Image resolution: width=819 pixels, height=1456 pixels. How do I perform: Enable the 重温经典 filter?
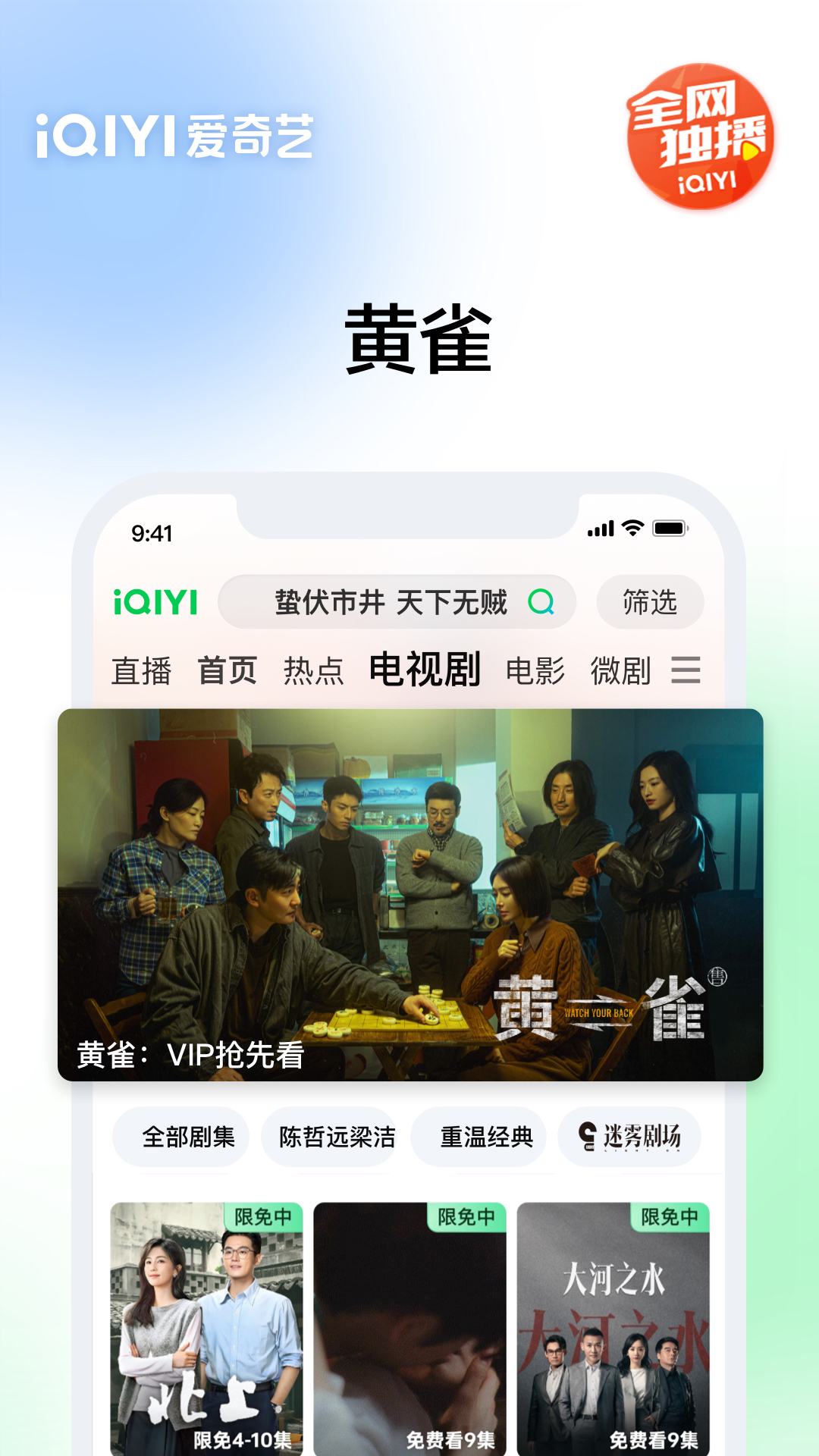pos(480,1137)
